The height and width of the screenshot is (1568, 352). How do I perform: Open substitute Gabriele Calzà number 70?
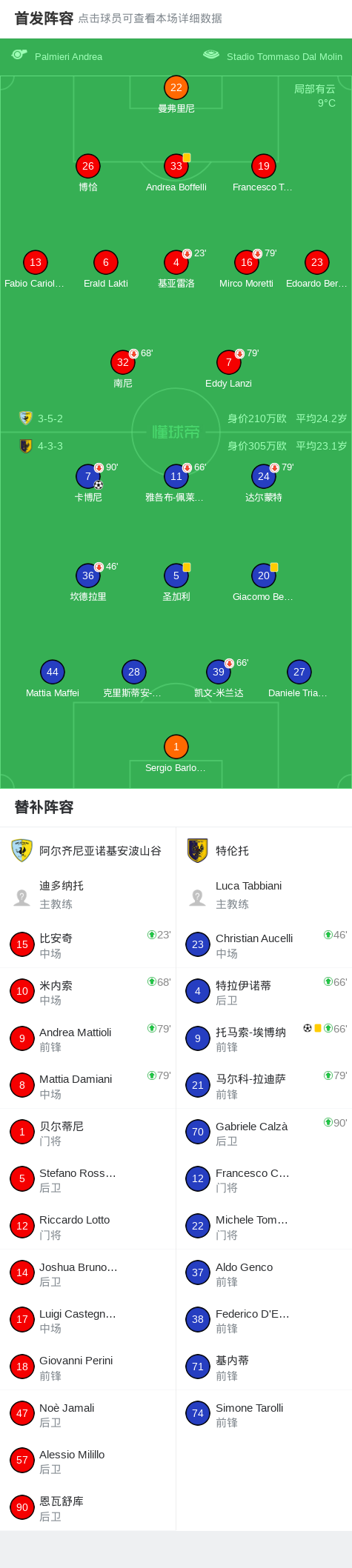(264, 1132)
